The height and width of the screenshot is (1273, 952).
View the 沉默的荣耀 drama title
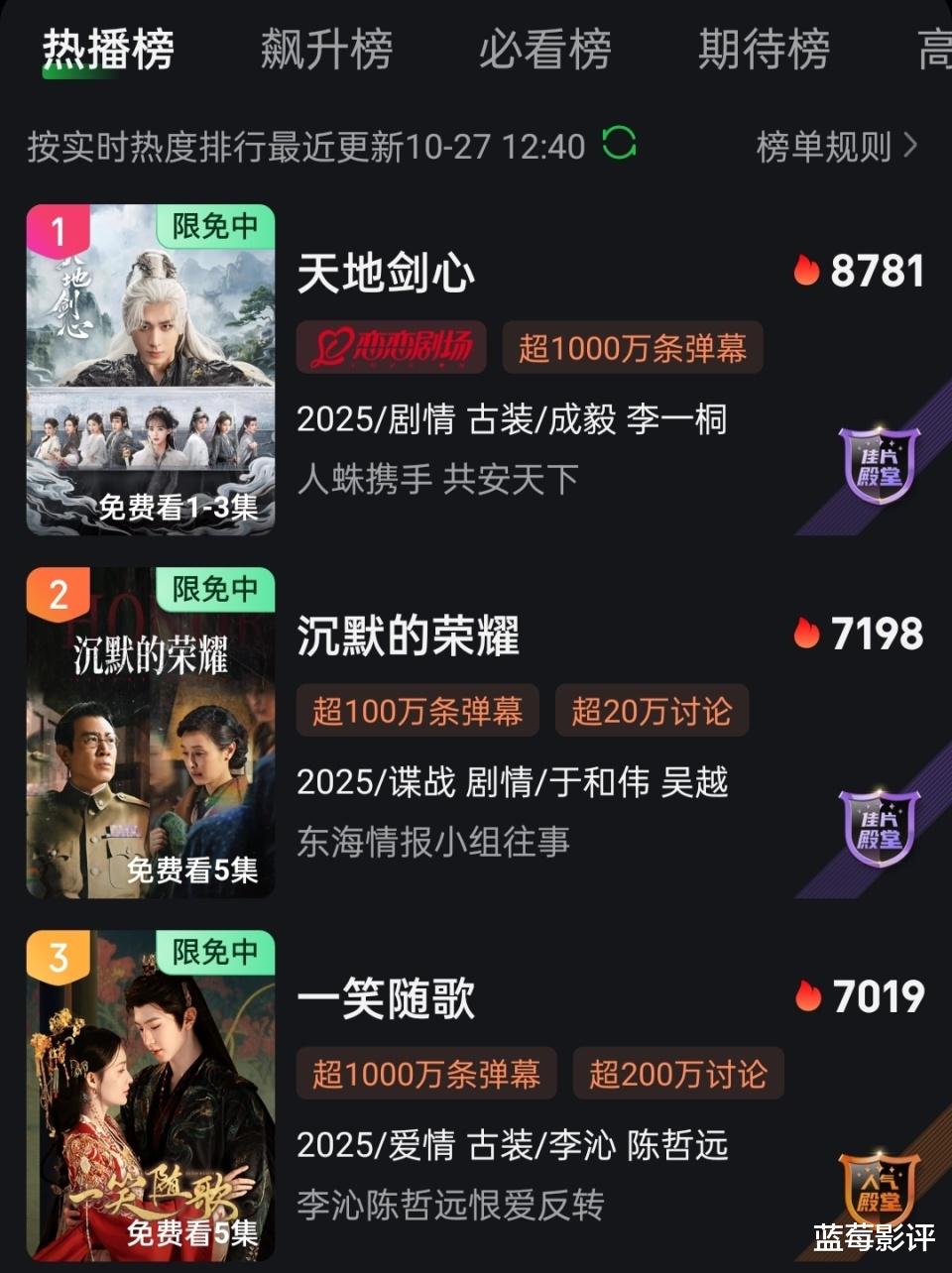pos(408,636)
